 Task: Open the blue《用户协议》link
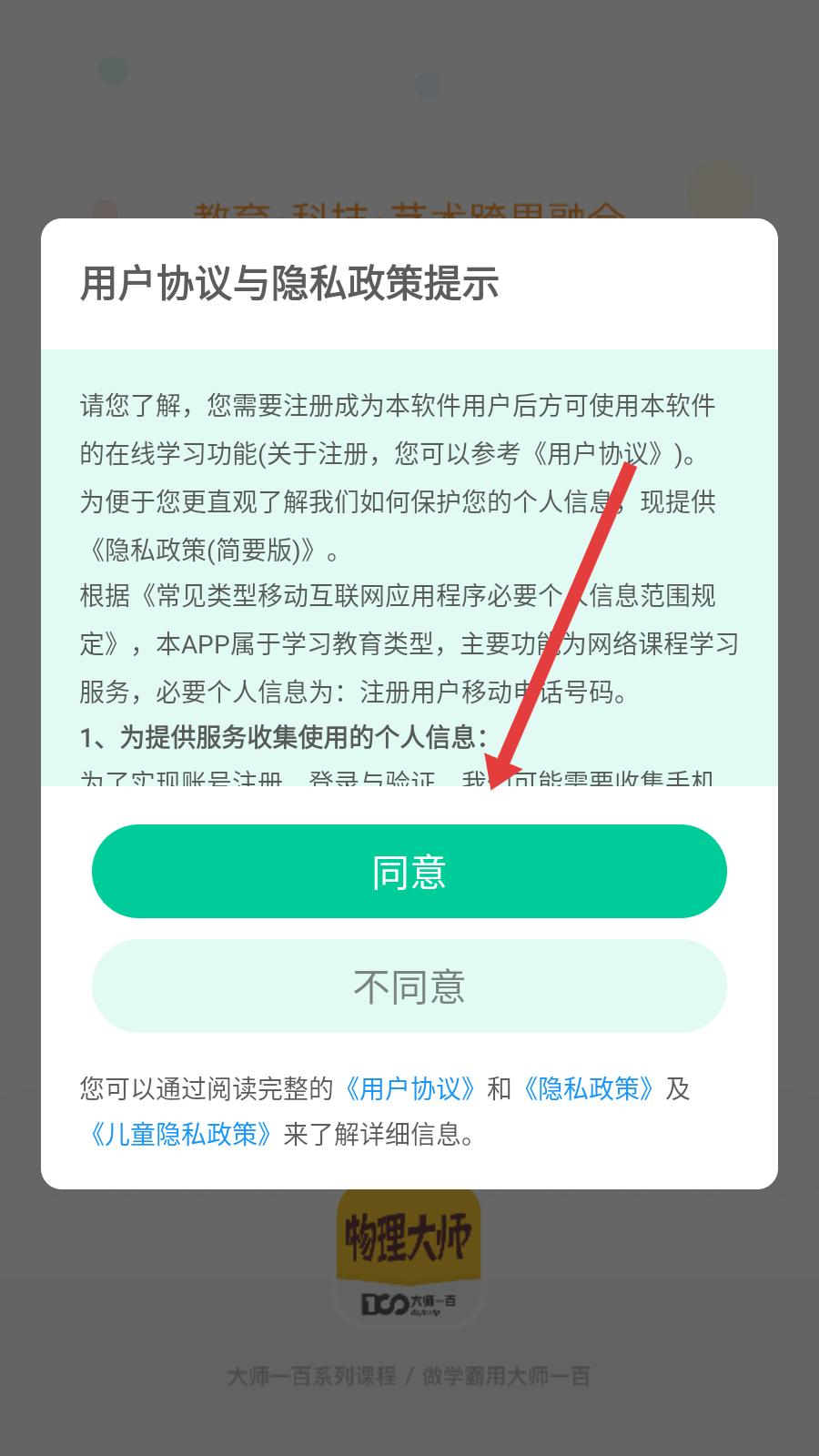[409, 1088]
